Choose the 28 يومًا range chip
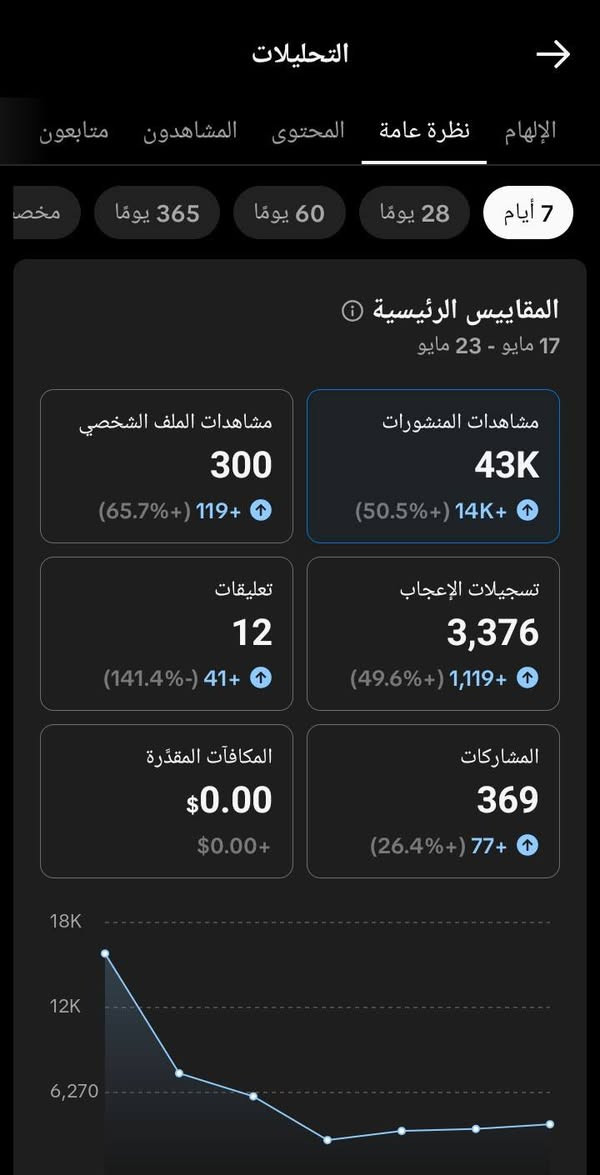Viewport: 600px width, 1175px height. pyautogui.click(x=414, y=213)
